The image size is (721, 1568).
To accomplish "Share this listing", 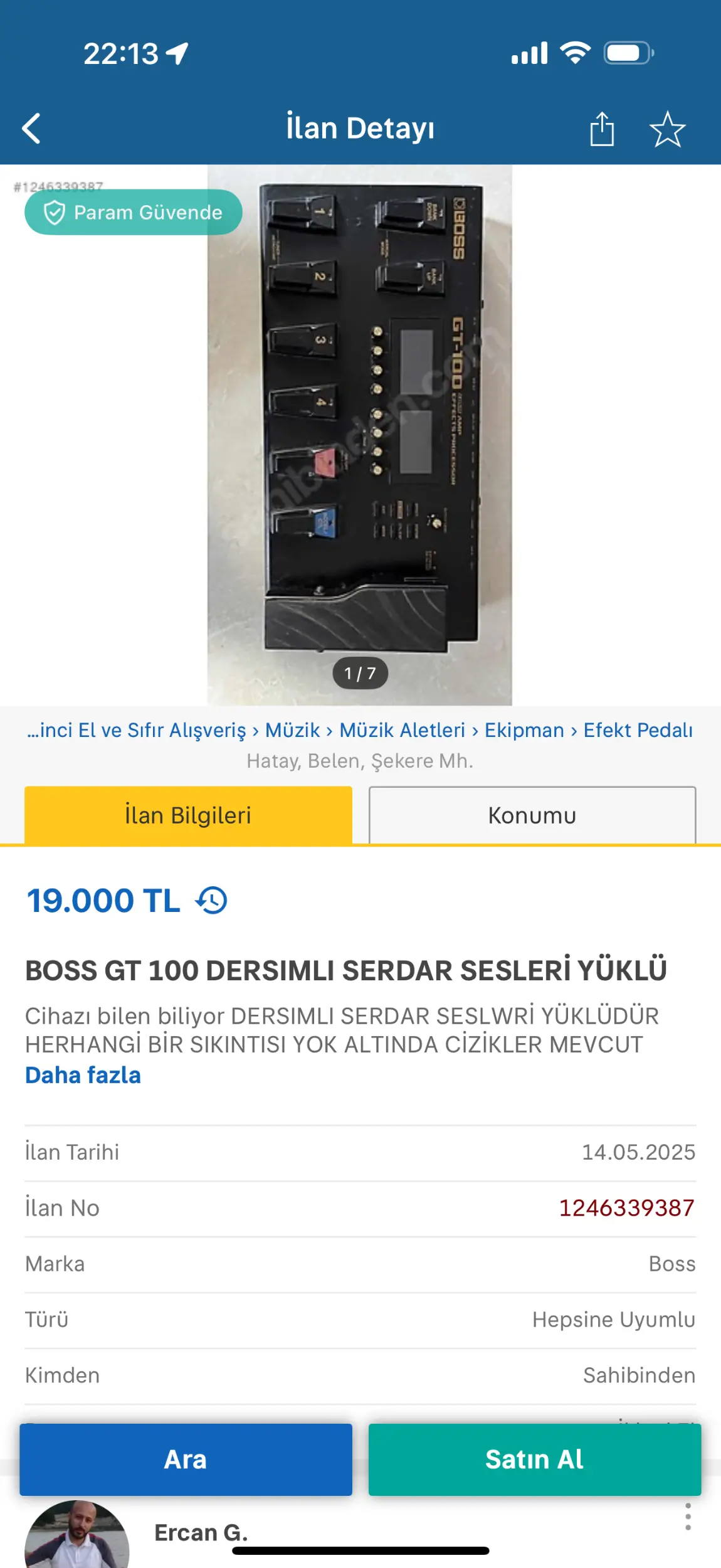I will pos(602,129).
